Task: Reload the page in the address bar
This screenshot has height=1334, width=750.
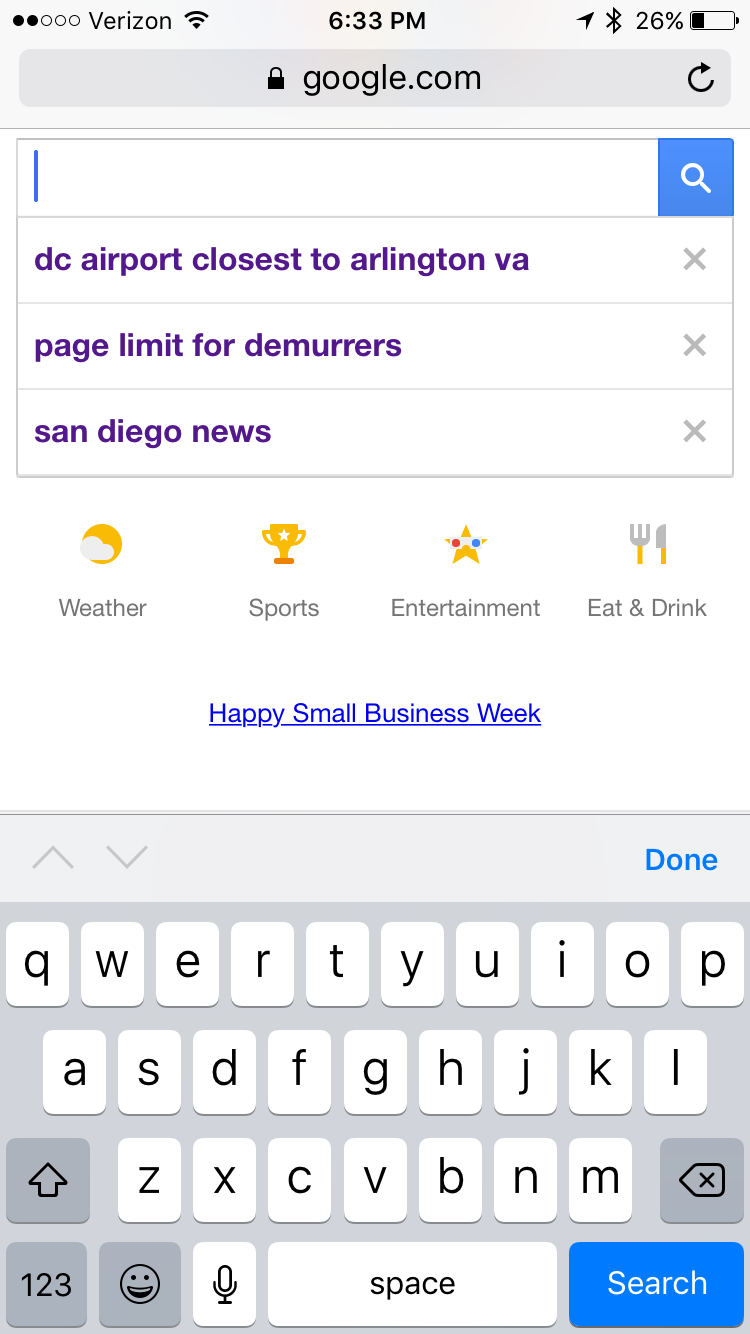Action: coord(701,78)
